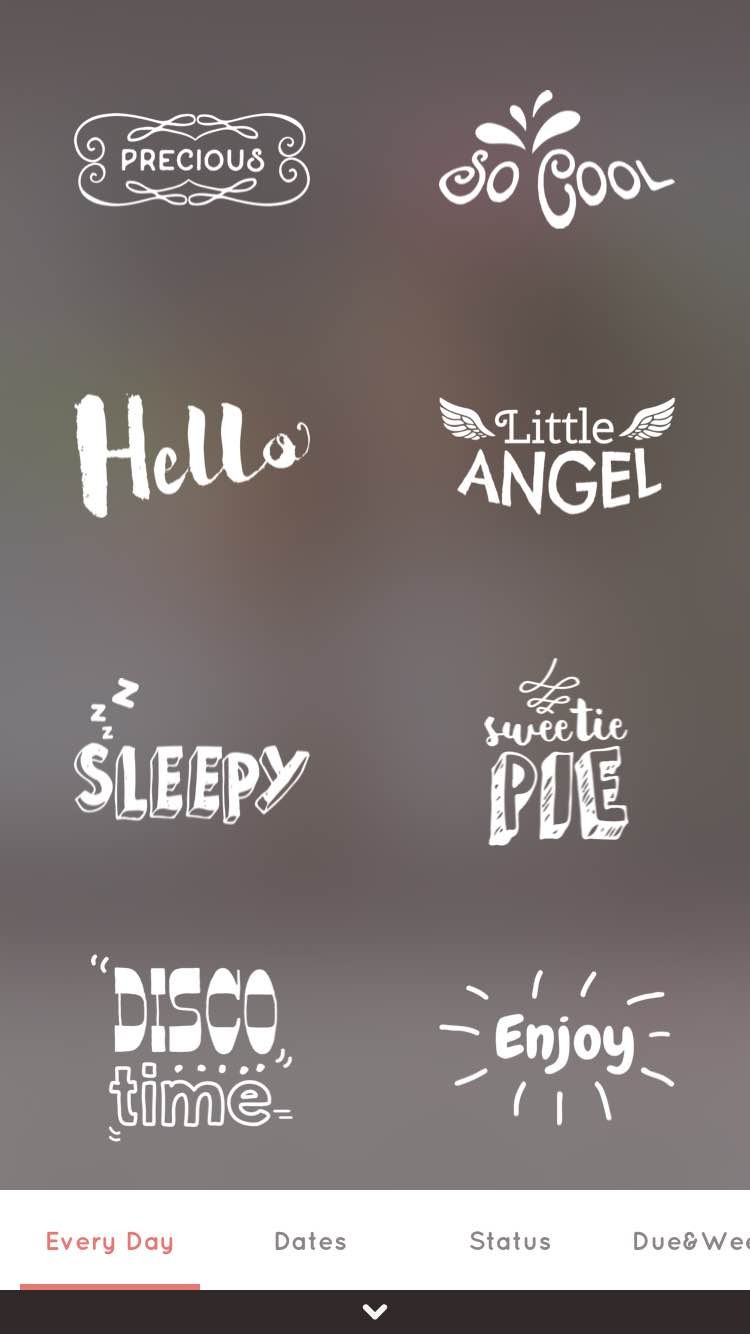The image size is (750, 1334).
Task: Add the Hello sticker
Action: coord(192,454)
